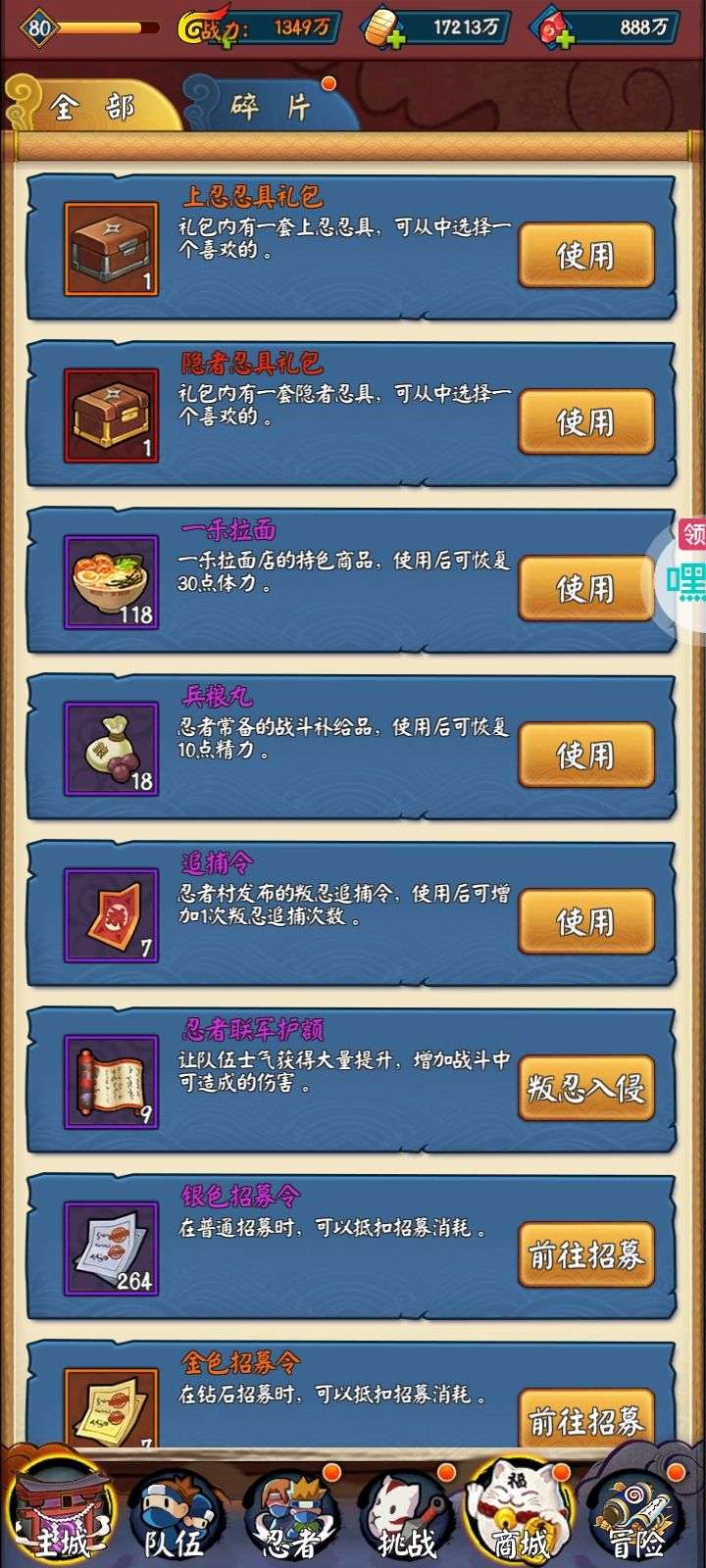Select the 全部 tab
Screen dimensions: 706x1568
[x=93, y=106]
